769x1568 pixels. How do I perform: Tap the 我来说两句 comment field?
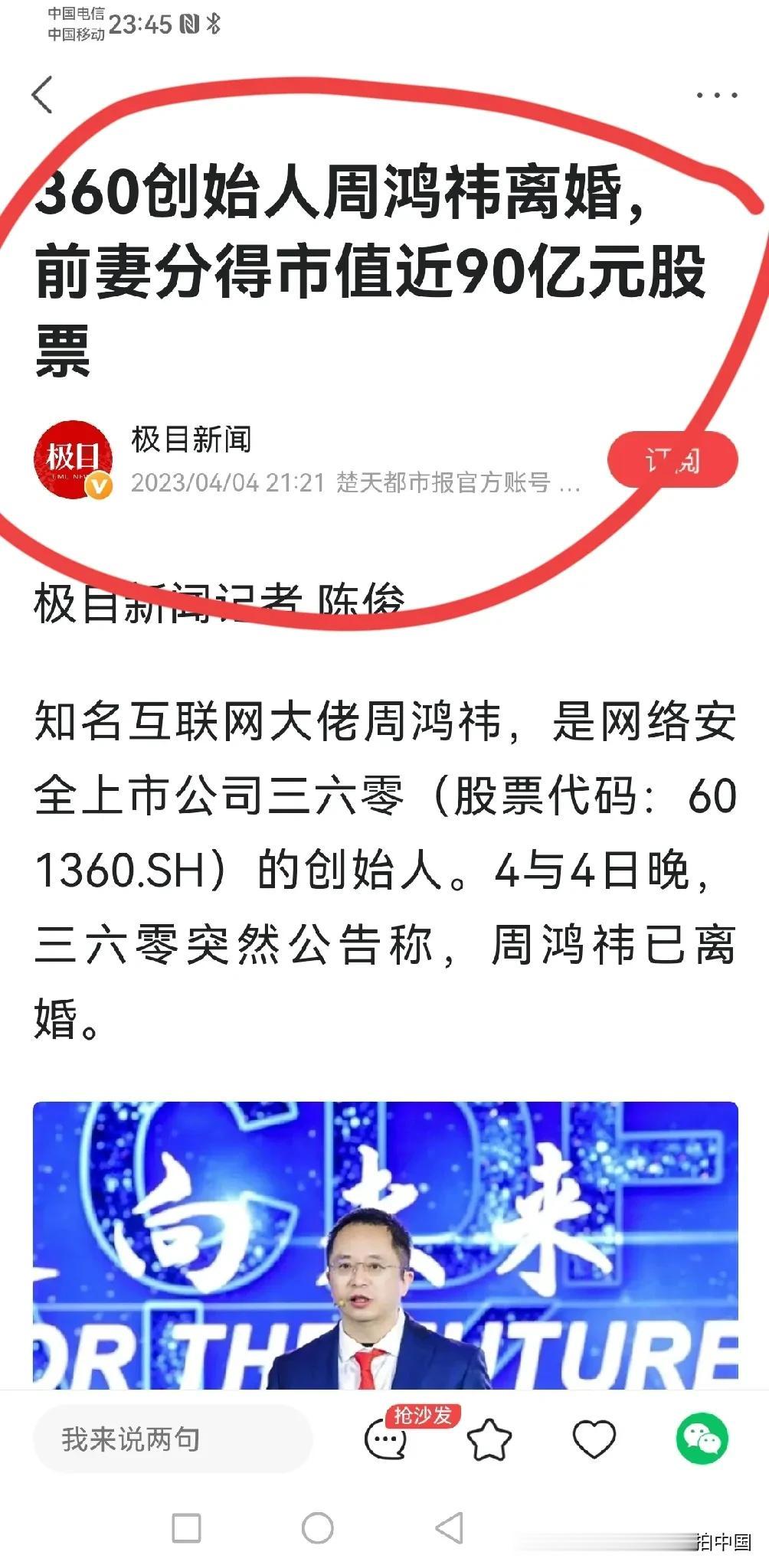pos(172,1439)
